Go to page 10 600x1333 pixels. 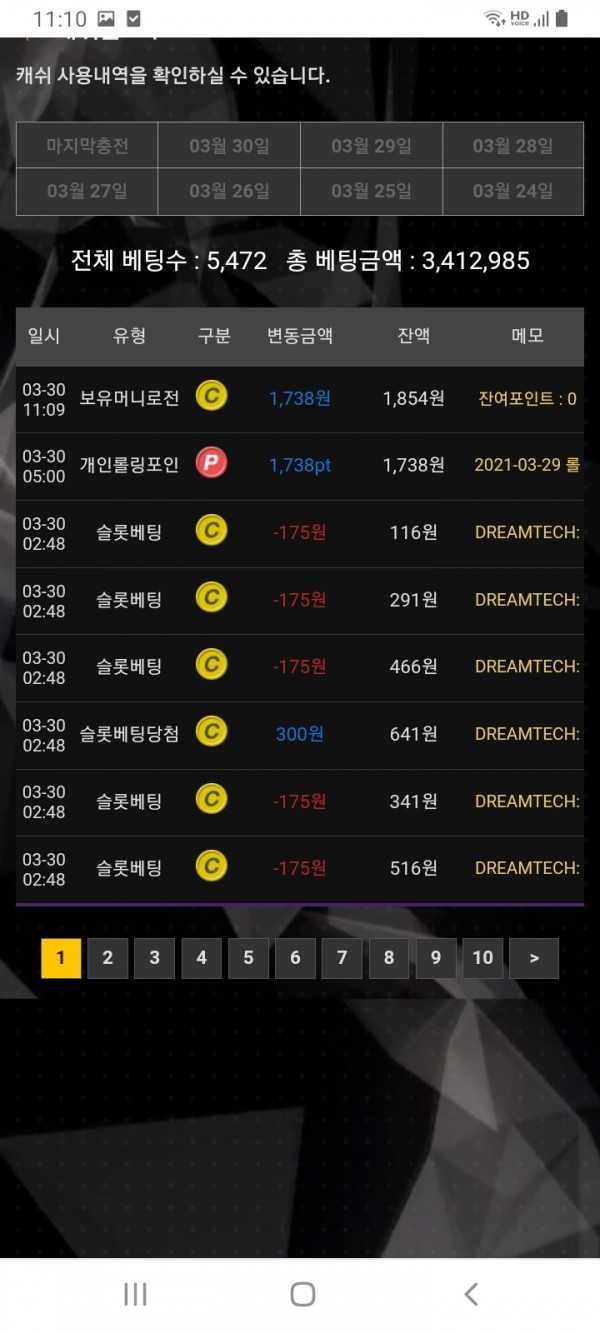tap(483, 958)
